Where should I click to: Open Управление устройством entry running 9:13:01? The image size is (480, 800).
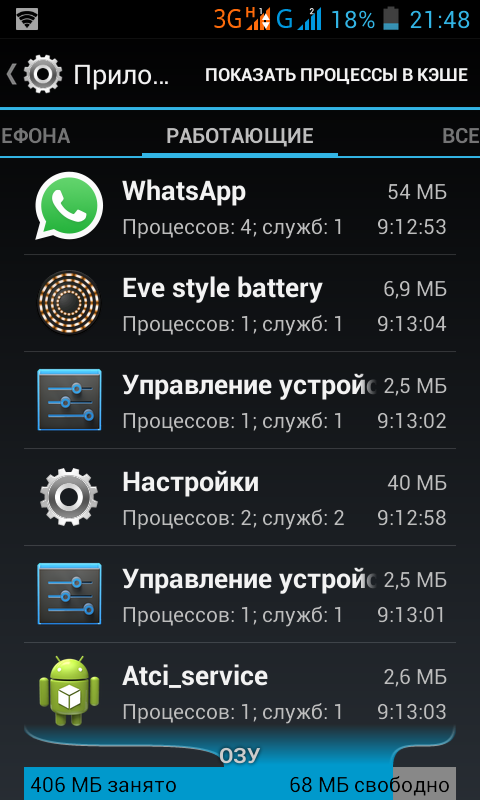click(x=240, y=594)
